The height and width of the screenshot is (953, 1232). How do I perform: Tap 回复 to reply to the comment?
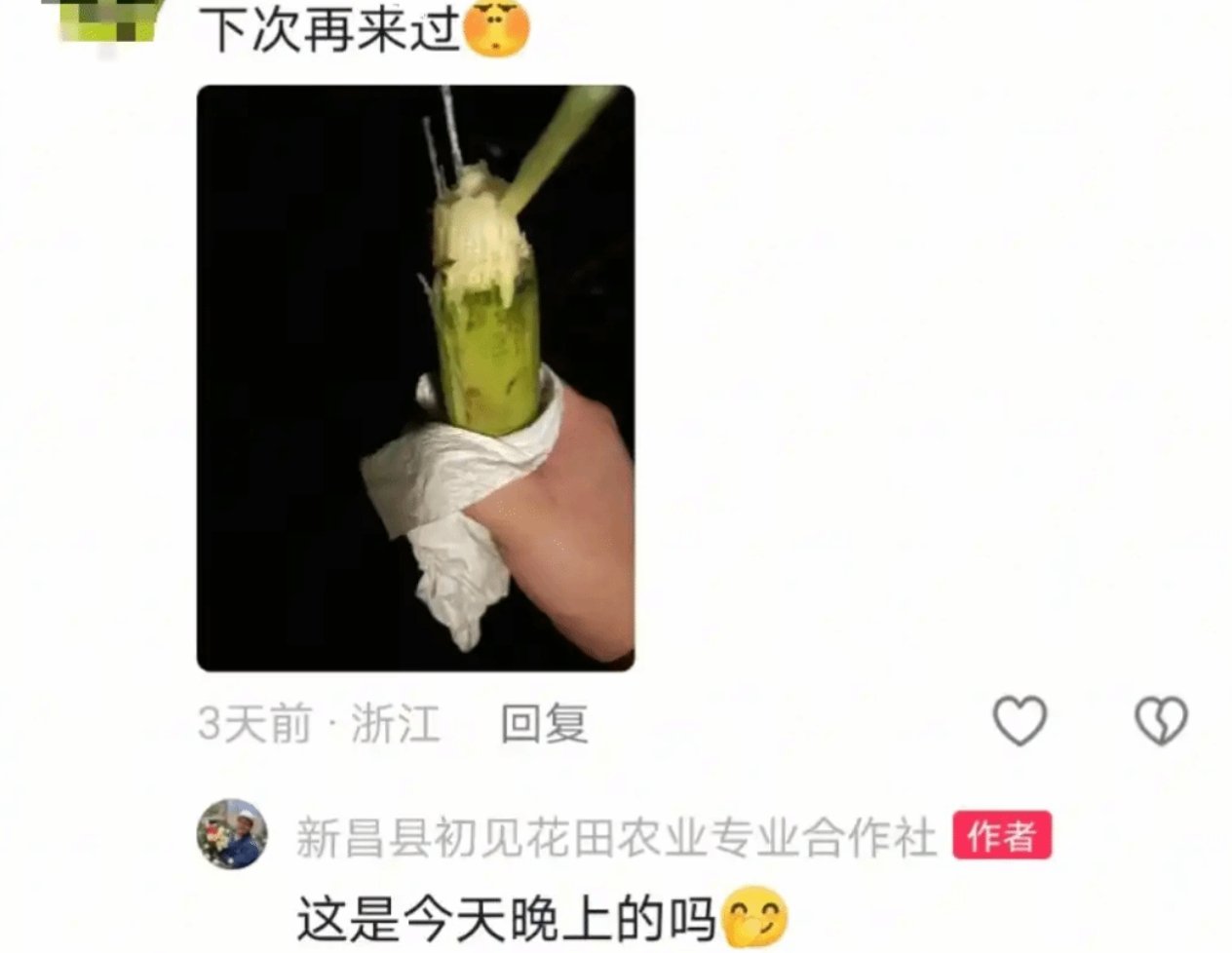[x=544, y=724]
